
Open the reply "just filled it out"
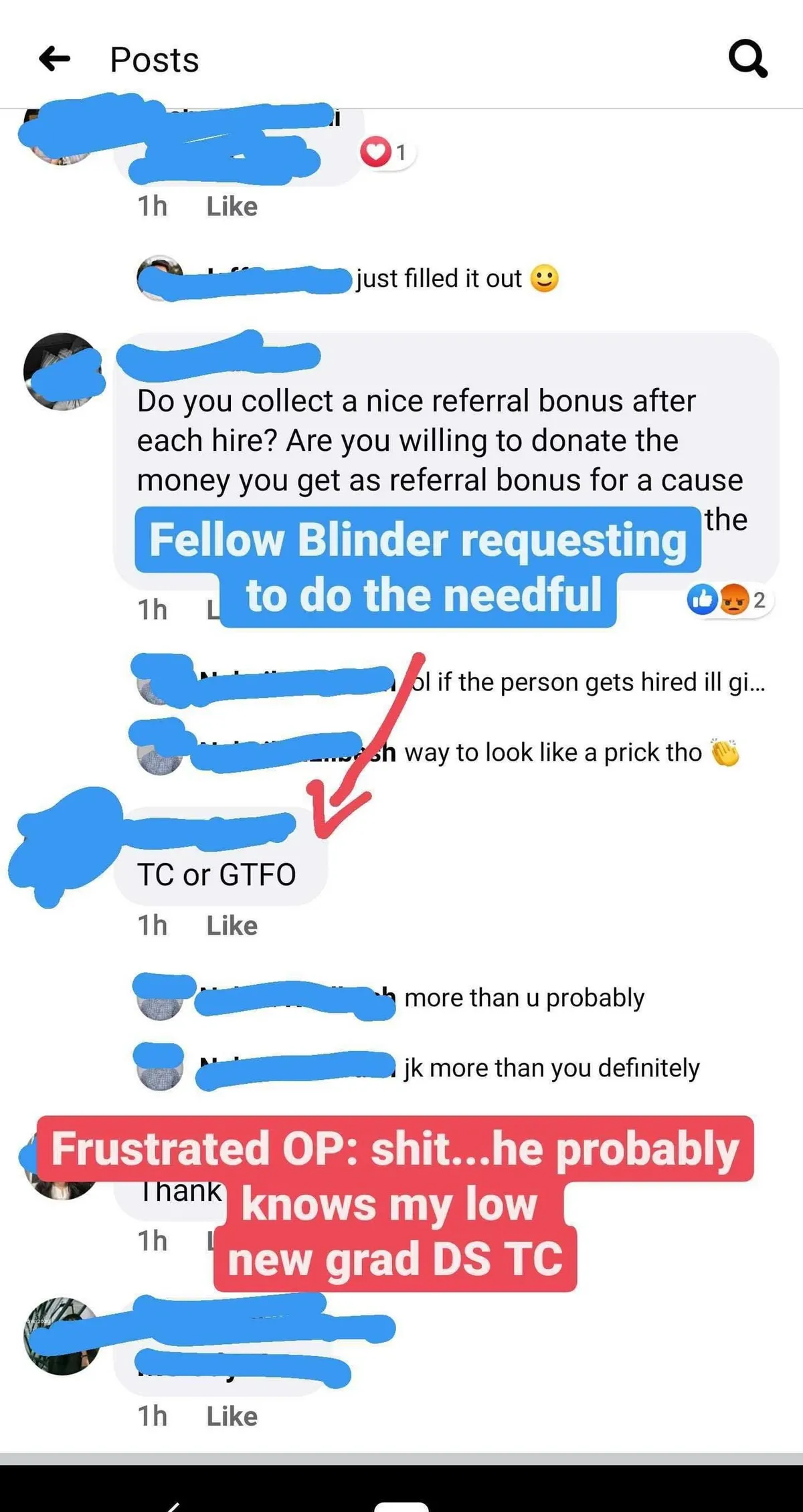click(x=438, y=278)
